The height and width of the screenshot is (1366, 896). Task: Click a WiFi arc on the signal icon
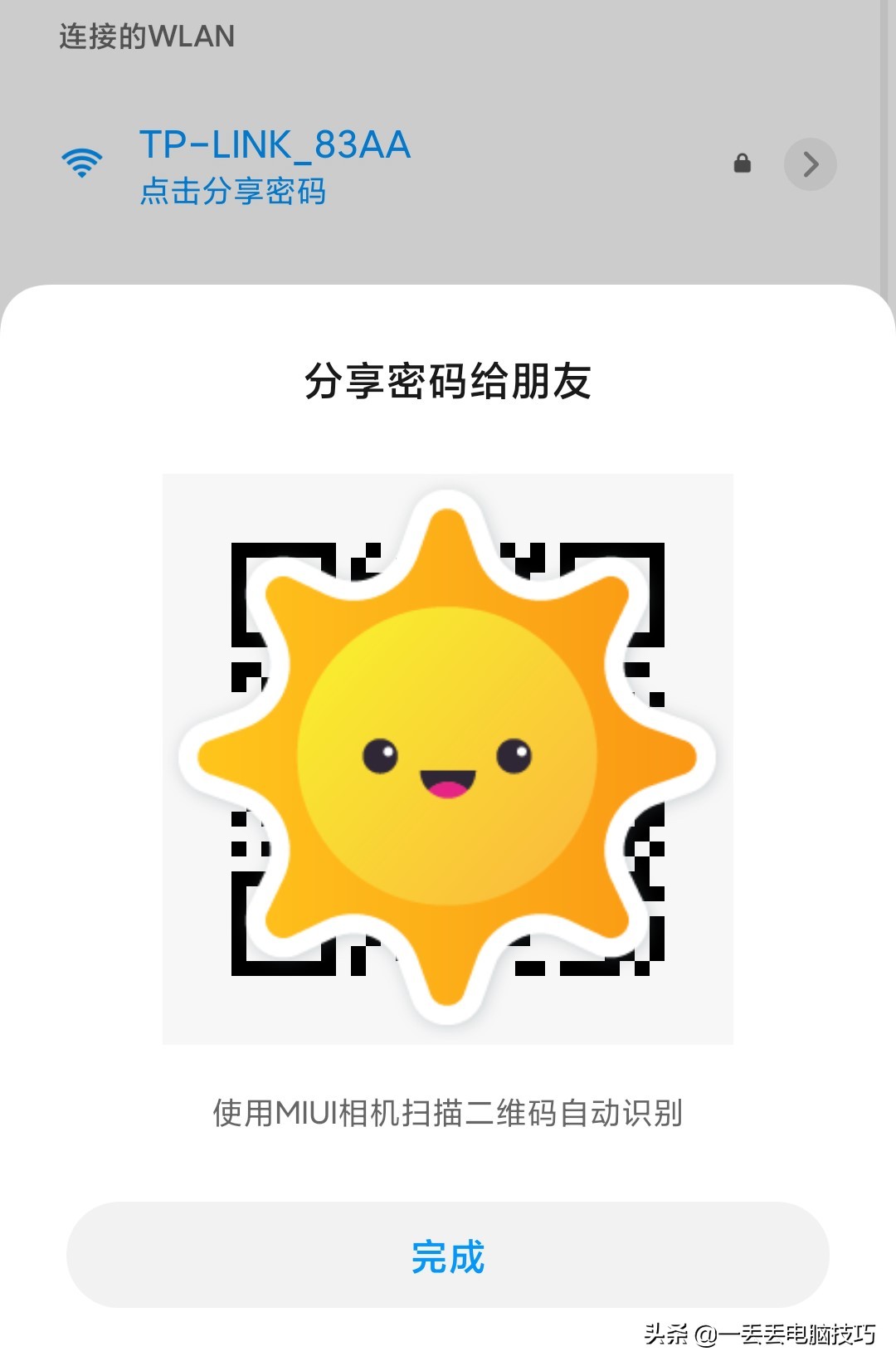pos(82,154)
